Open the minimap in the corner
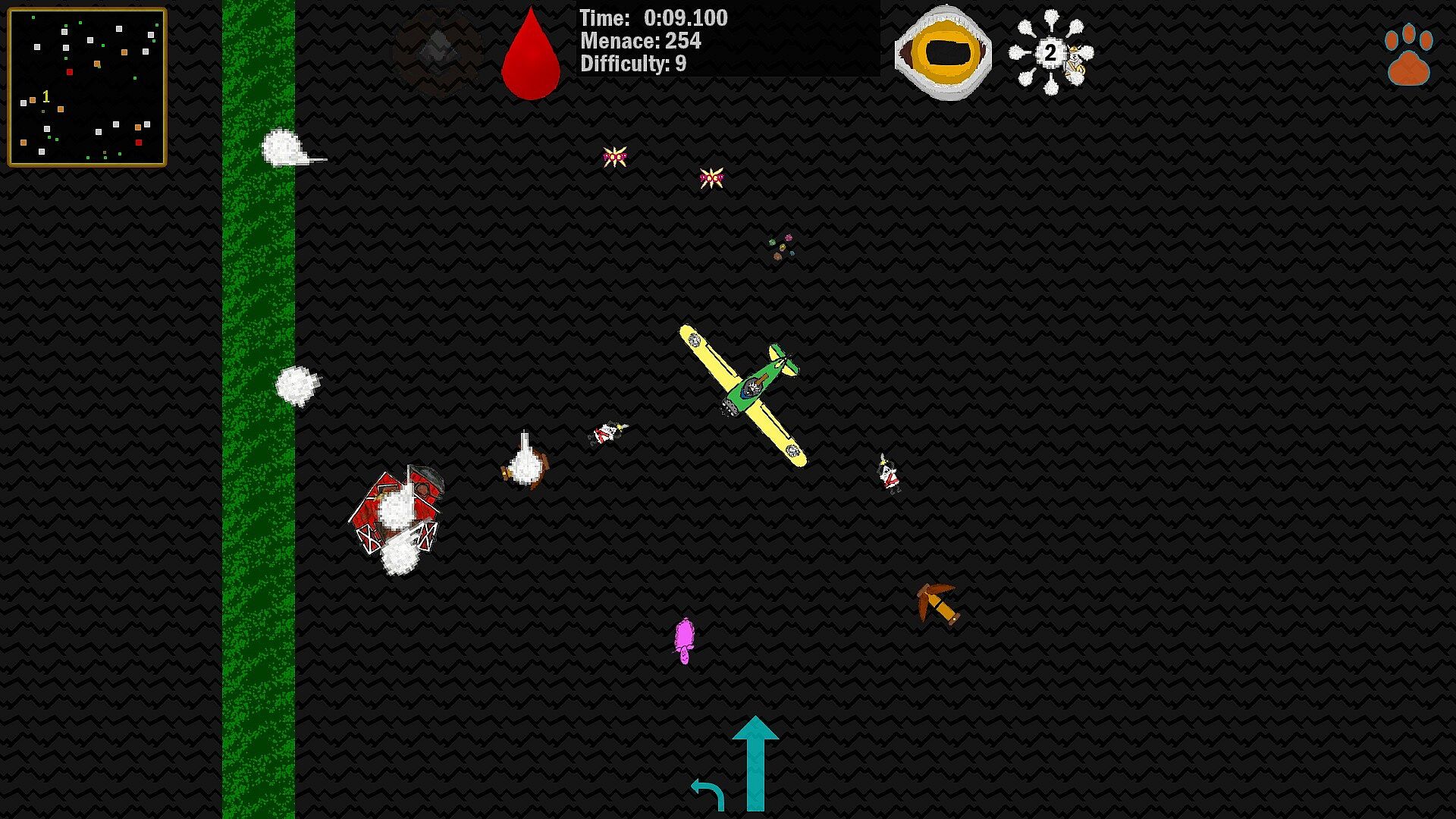 click(87, 87)
